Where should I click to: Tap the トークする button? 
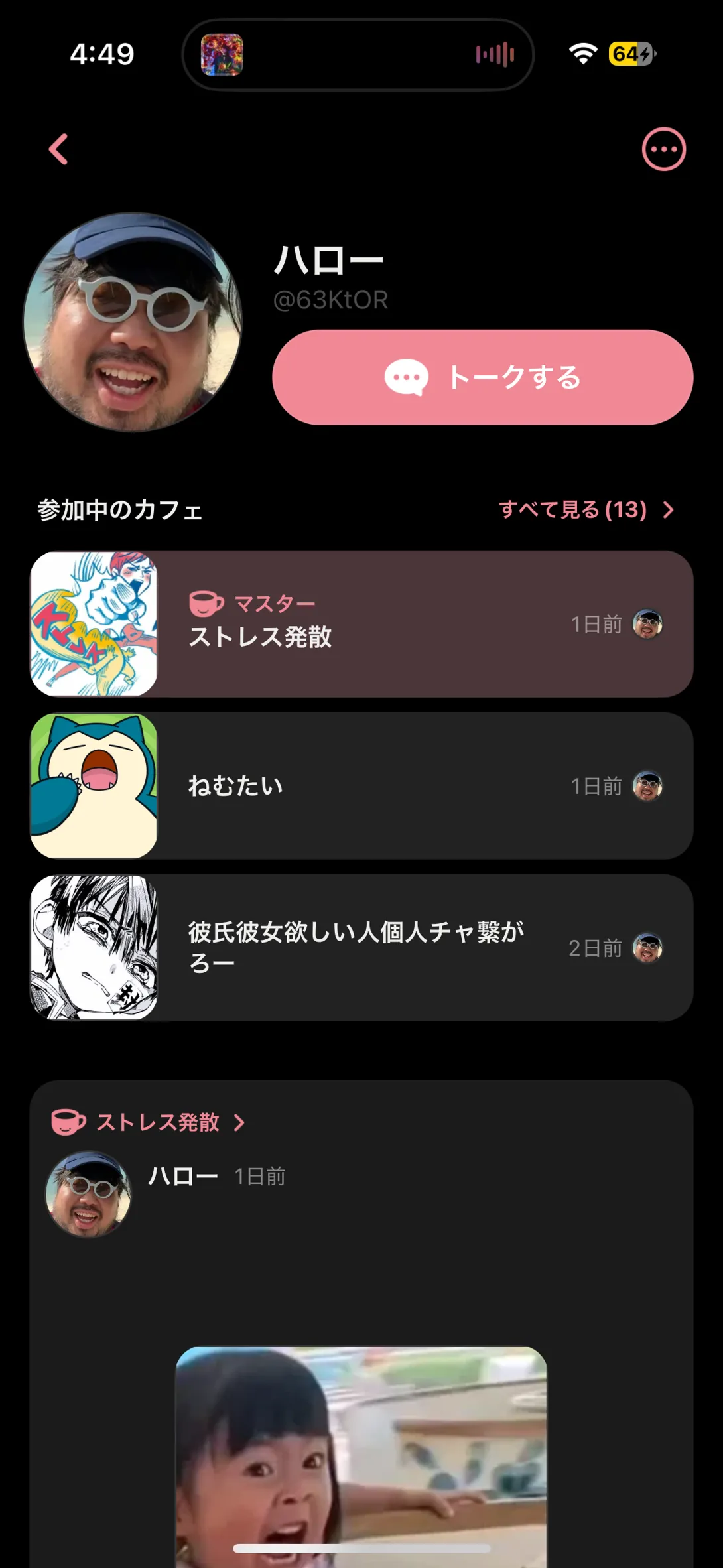click(x=482, y=377)
